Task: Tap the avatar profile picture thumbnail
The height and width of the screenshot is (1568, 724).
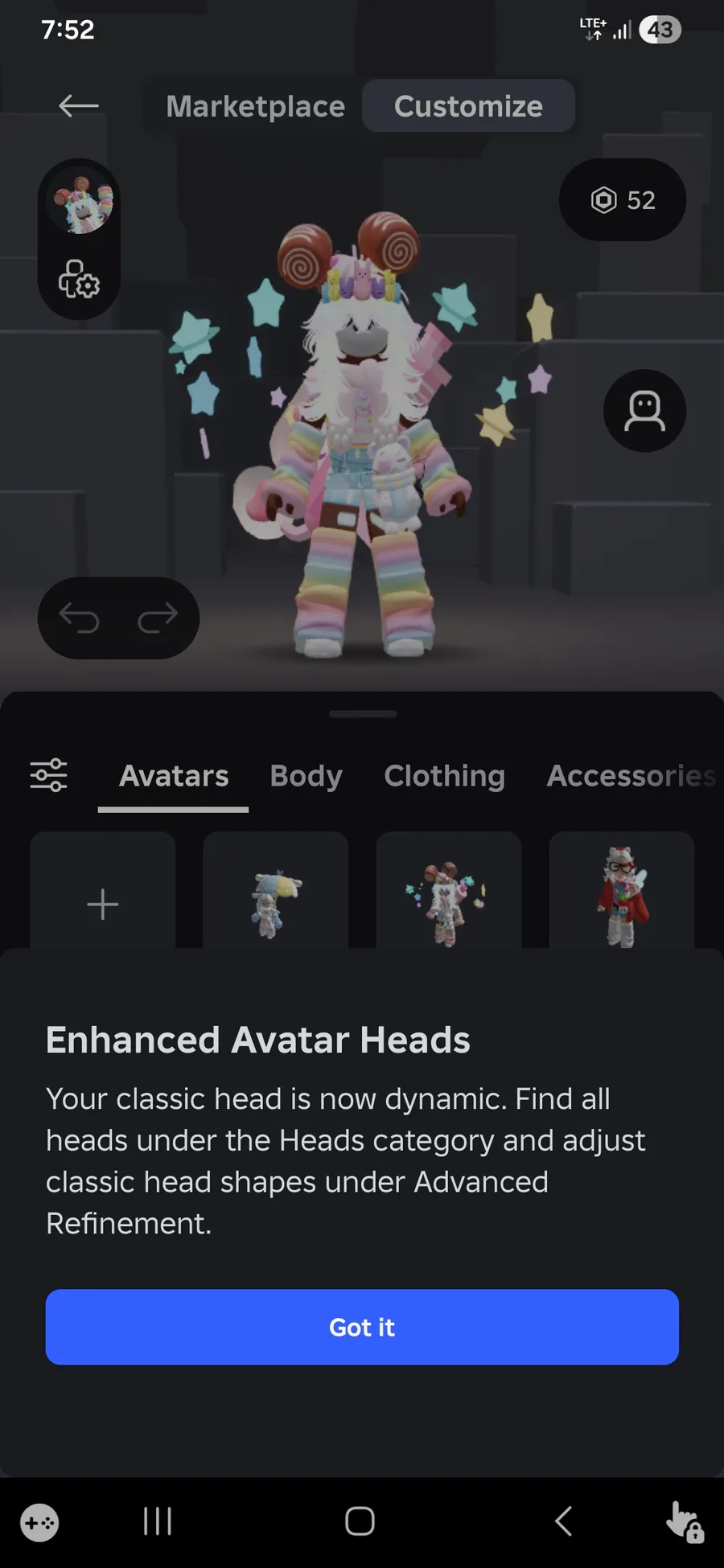Action: pos(80,202)
